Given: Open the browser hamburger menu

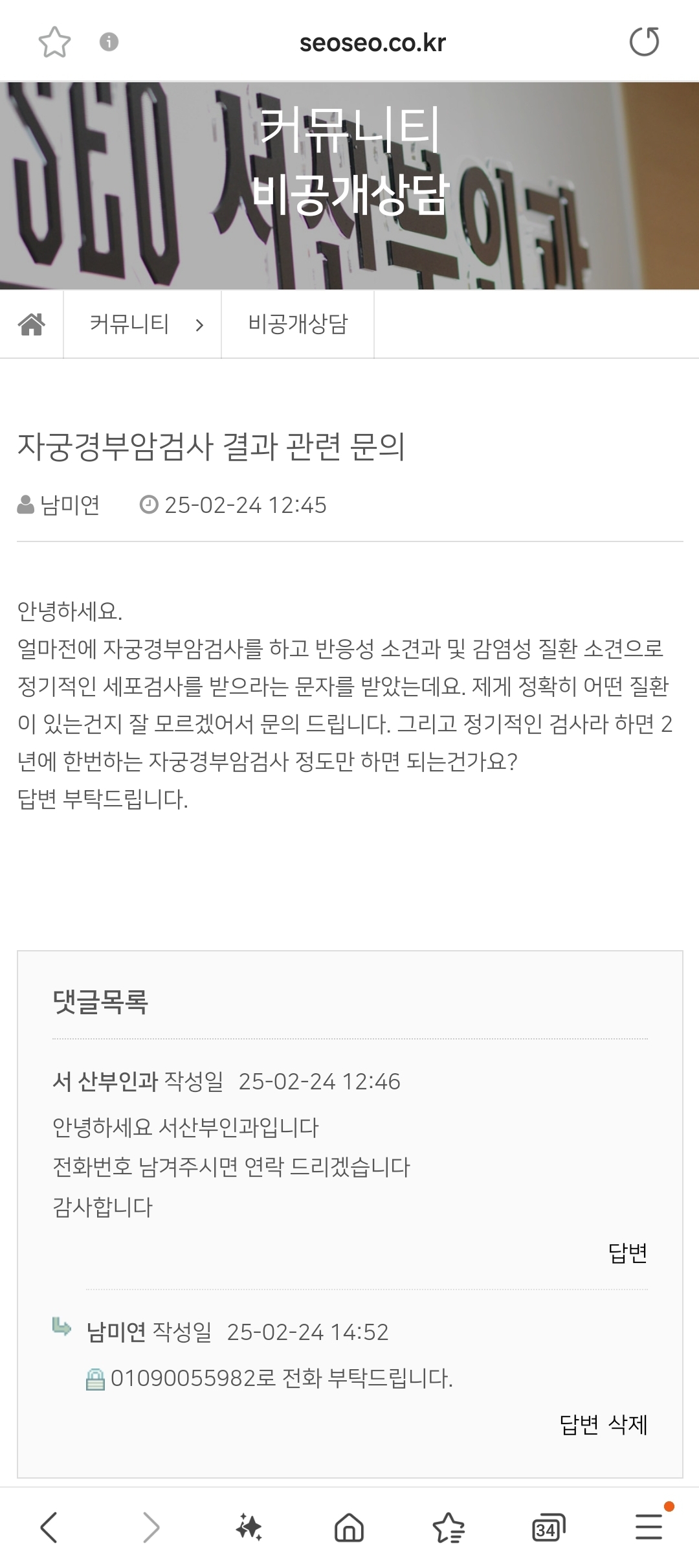Looking at the screenshot, I should tap(649, 1527).
